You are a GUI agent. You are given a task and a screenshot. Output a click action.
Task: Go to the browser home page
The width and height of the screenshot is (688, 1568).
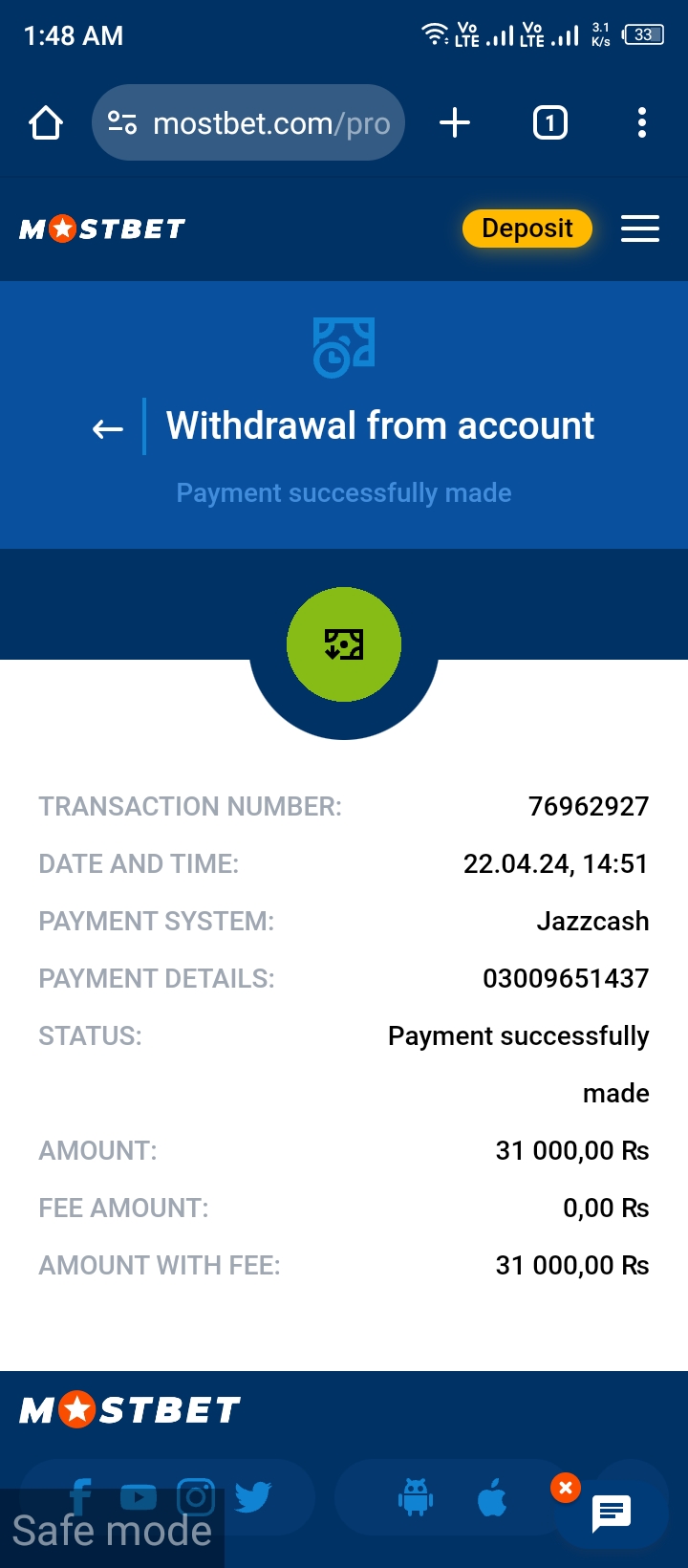(46, 123)
